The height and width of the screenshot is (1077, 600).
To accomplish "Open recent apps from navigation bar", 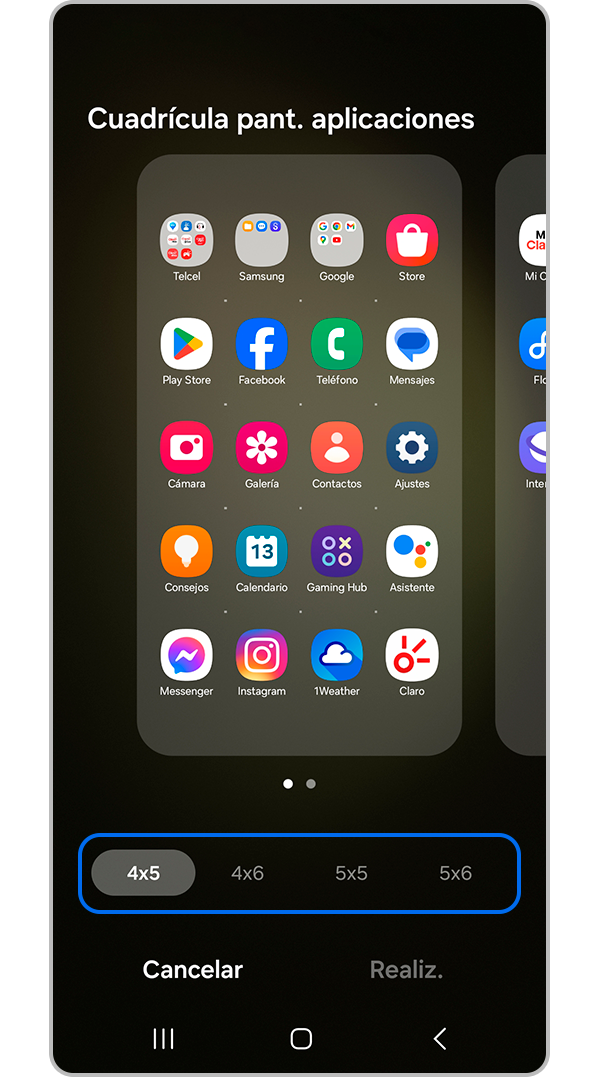I will click(163, 1039).
